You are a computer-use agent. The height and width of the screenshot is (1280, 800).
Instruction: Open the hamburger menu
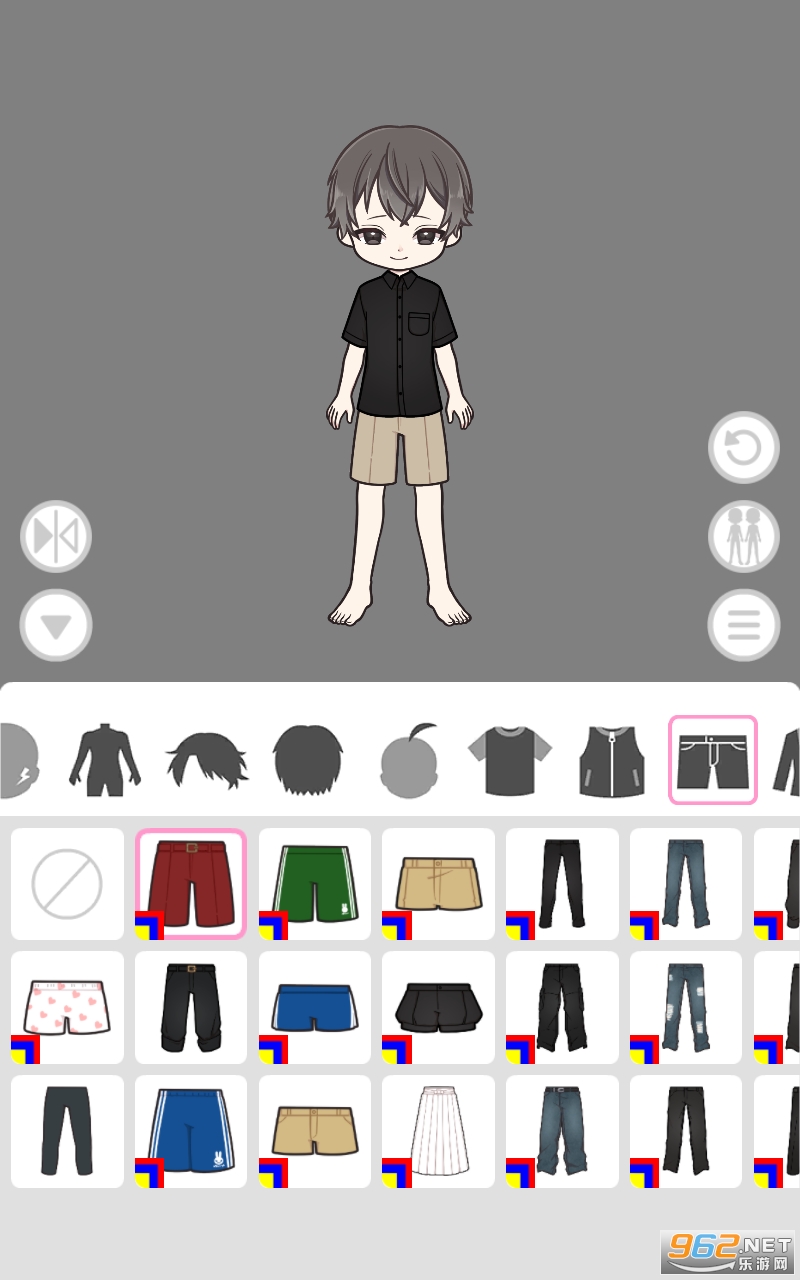(743, 626)
